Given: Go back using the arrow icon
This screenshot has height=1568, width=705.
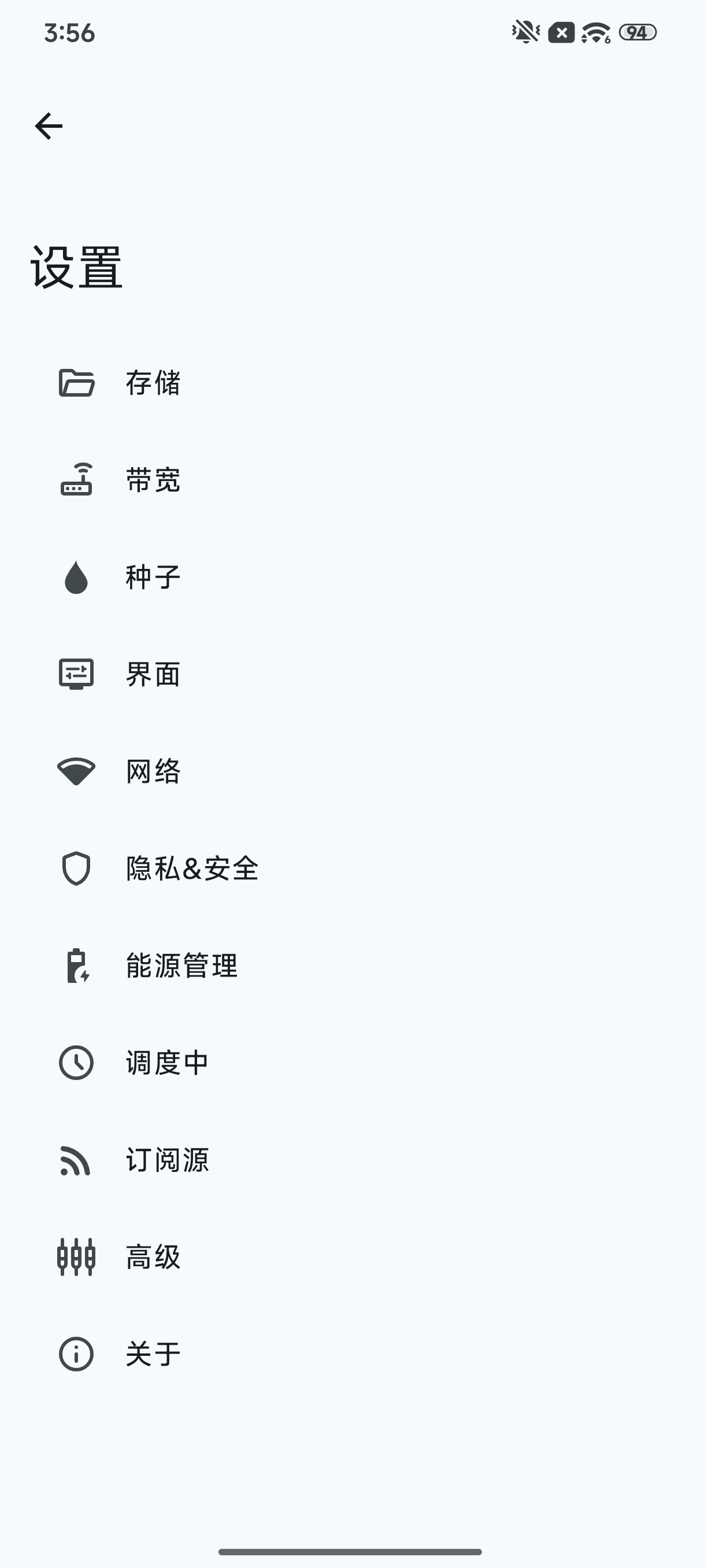Looking at the screenshot, I should pyautogui.click(x=49, y=126).
